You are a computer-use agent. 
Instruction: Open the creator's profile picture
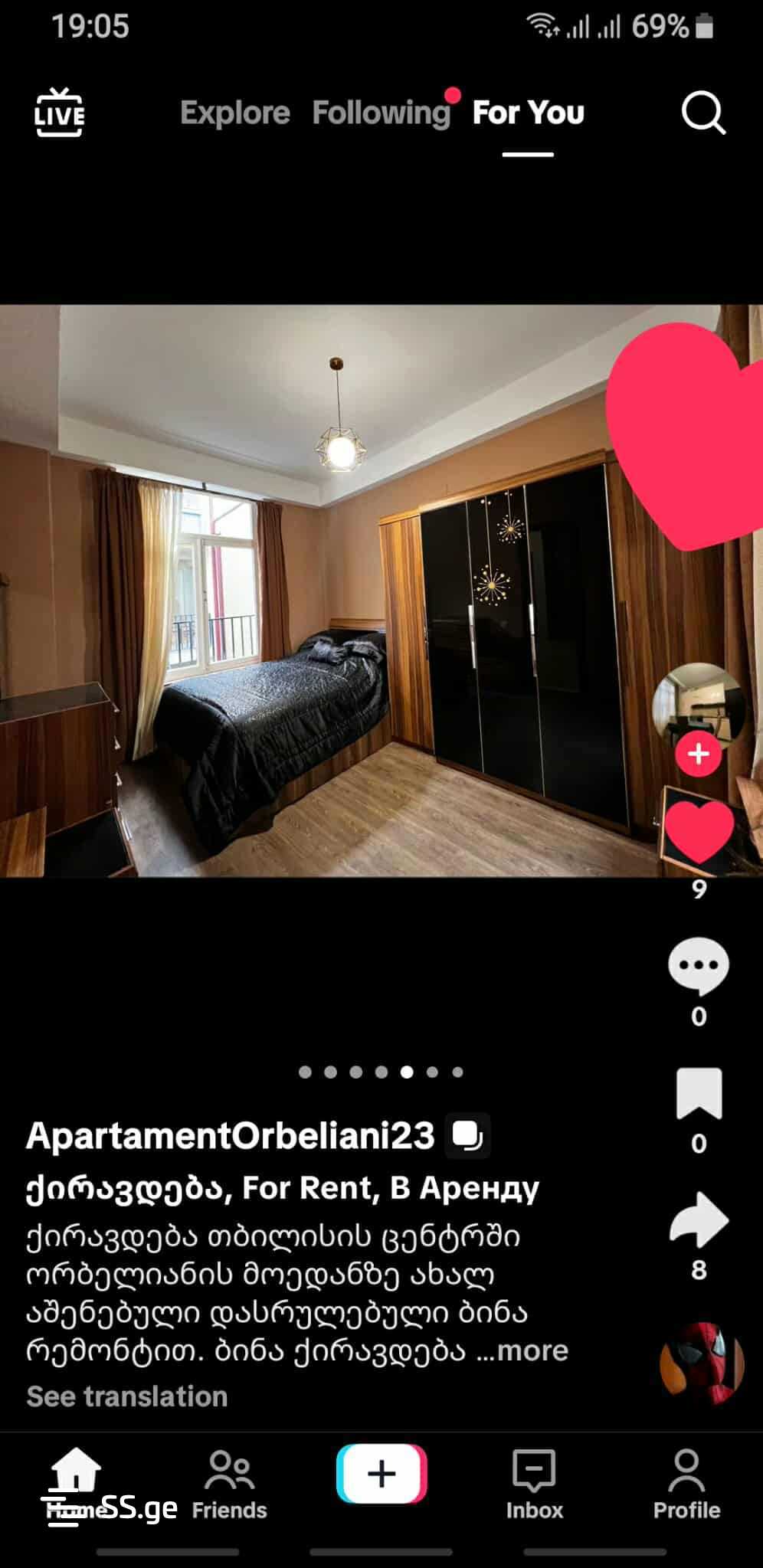[x=696, y=703]
